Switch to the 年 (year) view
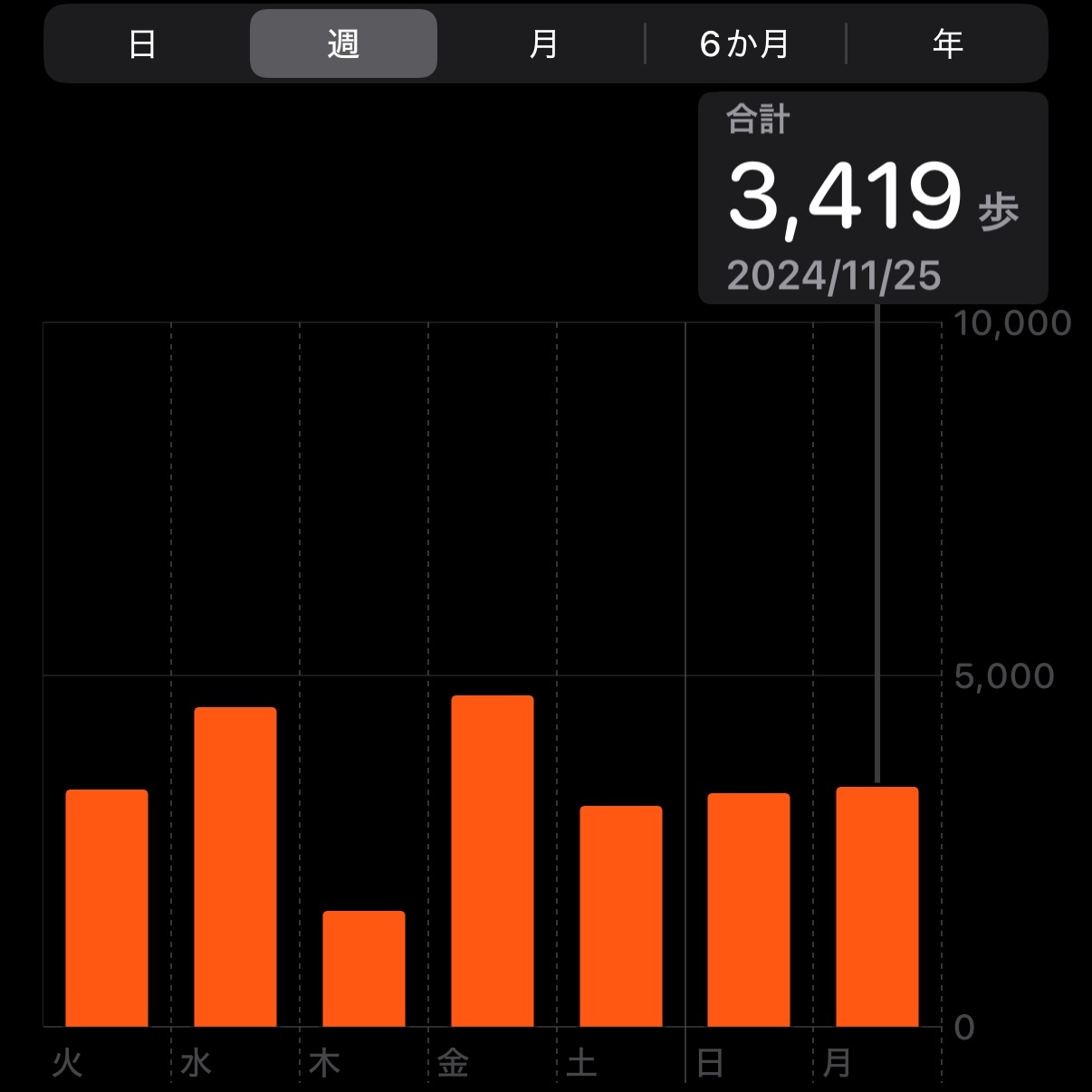 point(947,43)
